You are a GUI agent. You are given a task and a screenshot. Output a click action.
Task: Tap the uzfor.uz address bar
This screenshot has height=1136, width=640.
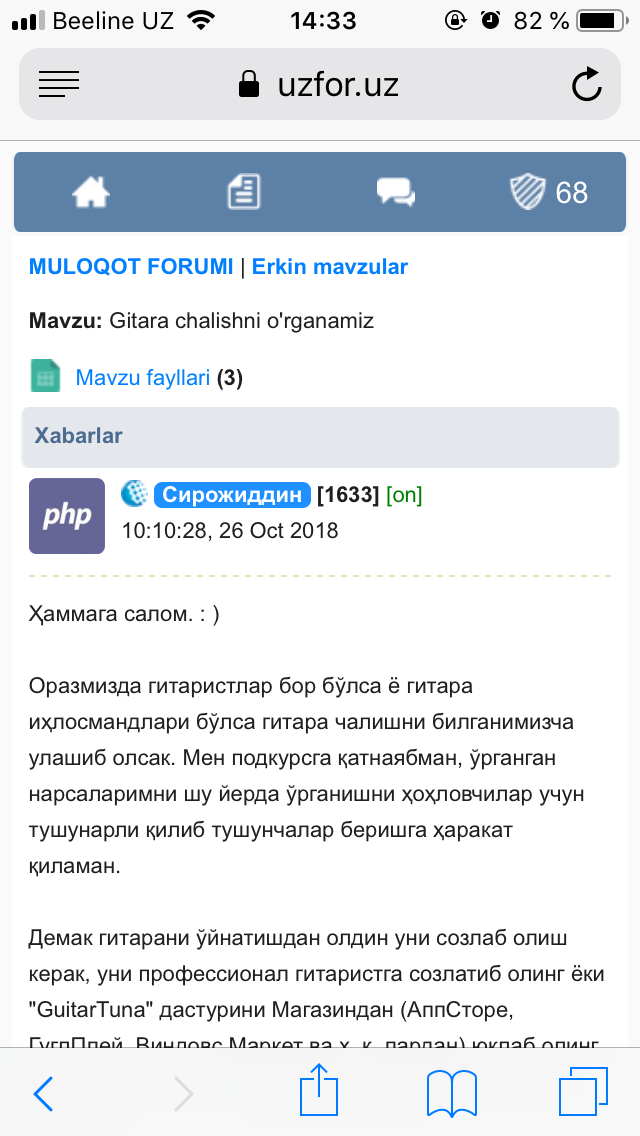tap(319, 85)
